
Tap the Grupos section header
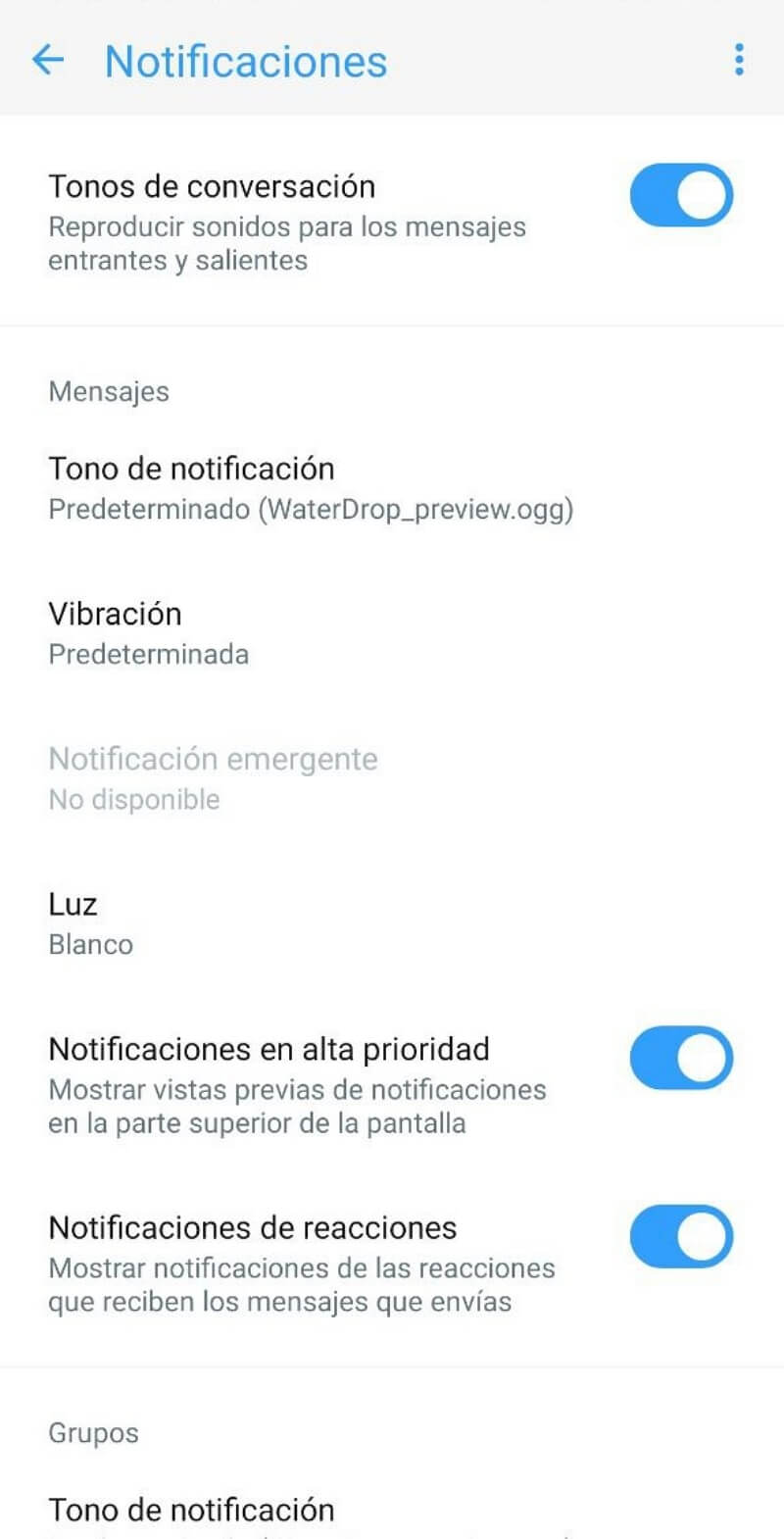(92, 1432)
